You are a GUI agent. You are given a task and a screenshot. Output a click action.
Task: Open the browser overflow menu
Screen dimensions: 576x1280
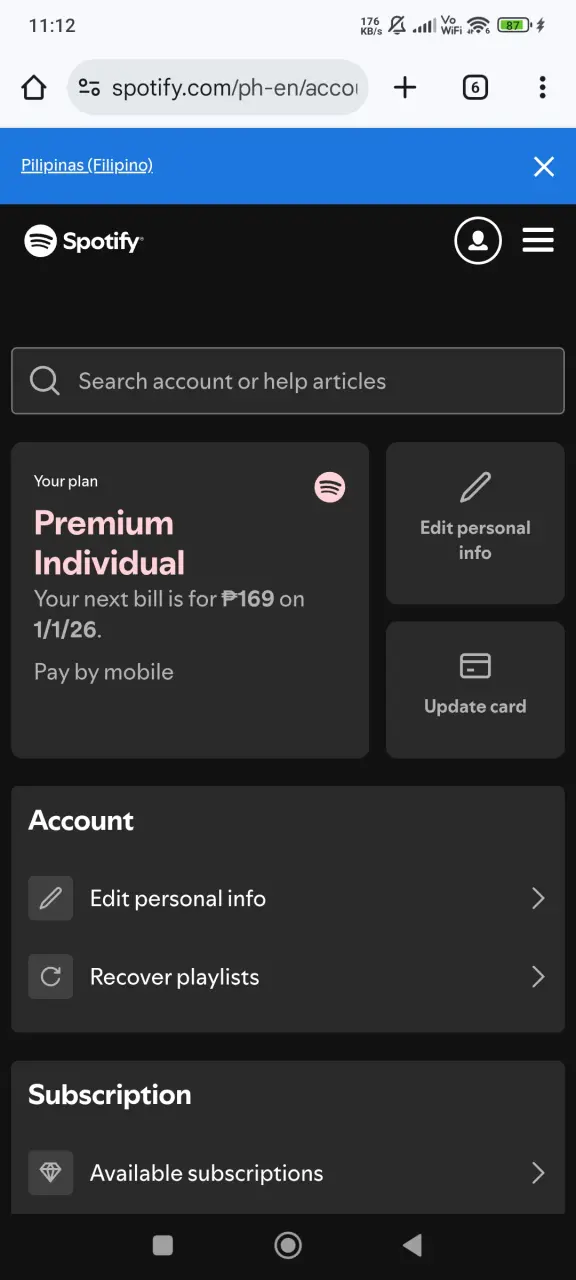542,88
